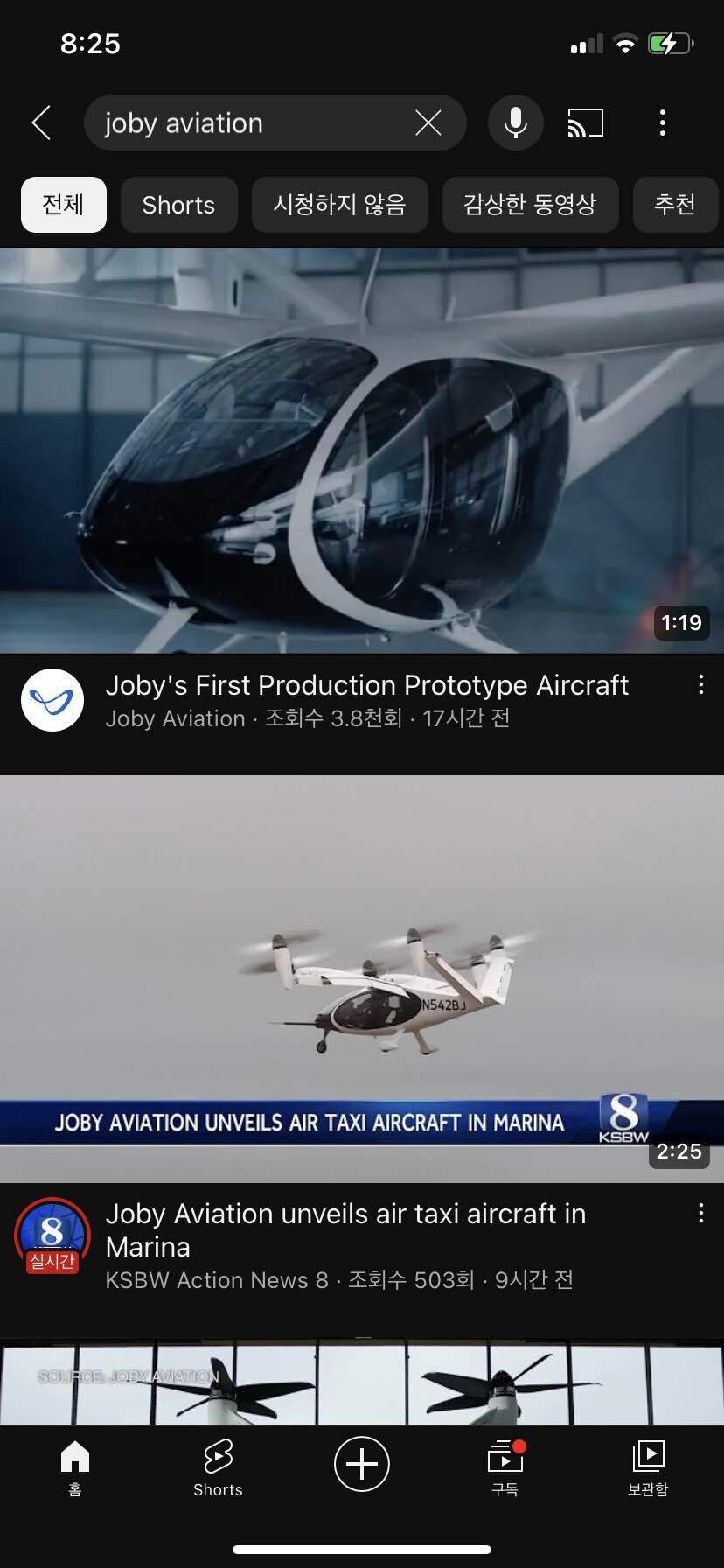Screen dimensions: 724x1568
Task: Select the 감상한 동영상 filter chip
Action: [x=530, y=205]
